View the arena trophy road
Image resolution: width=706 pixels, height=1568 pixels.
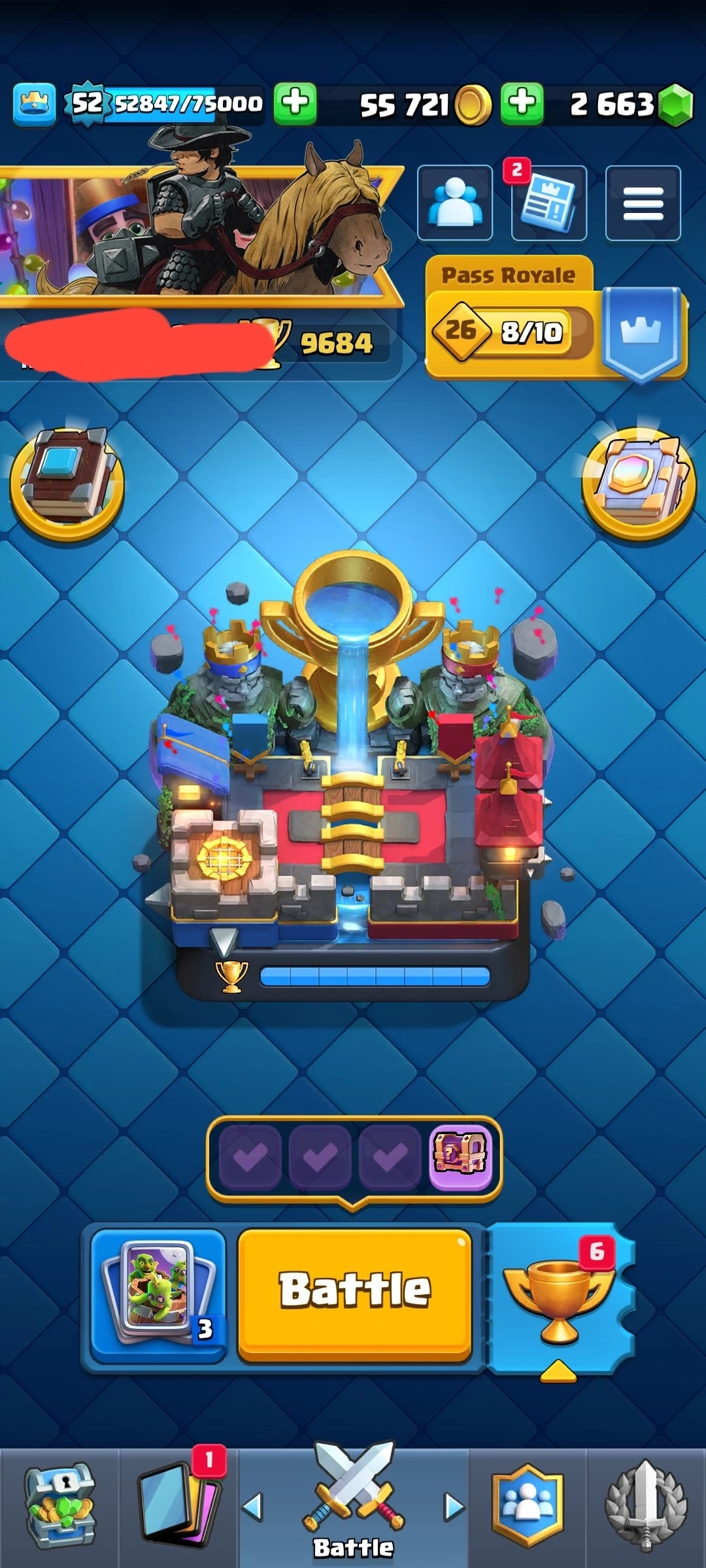tap(353, 784)
